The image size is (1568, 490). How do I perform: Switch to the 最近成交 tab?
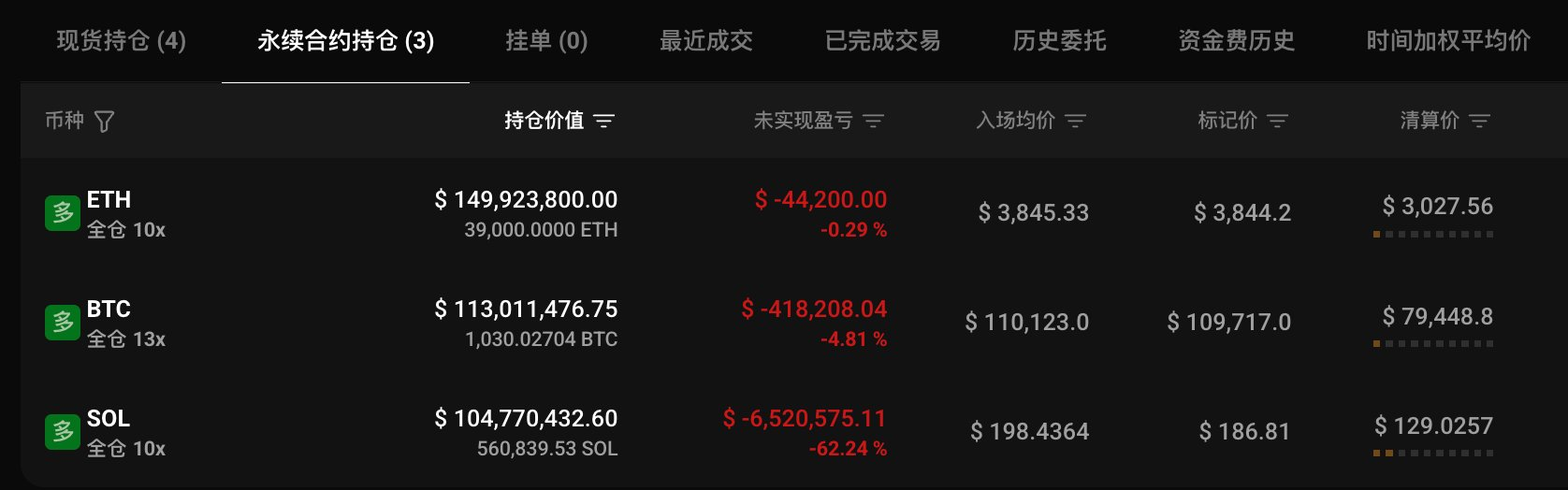point(705,41)
